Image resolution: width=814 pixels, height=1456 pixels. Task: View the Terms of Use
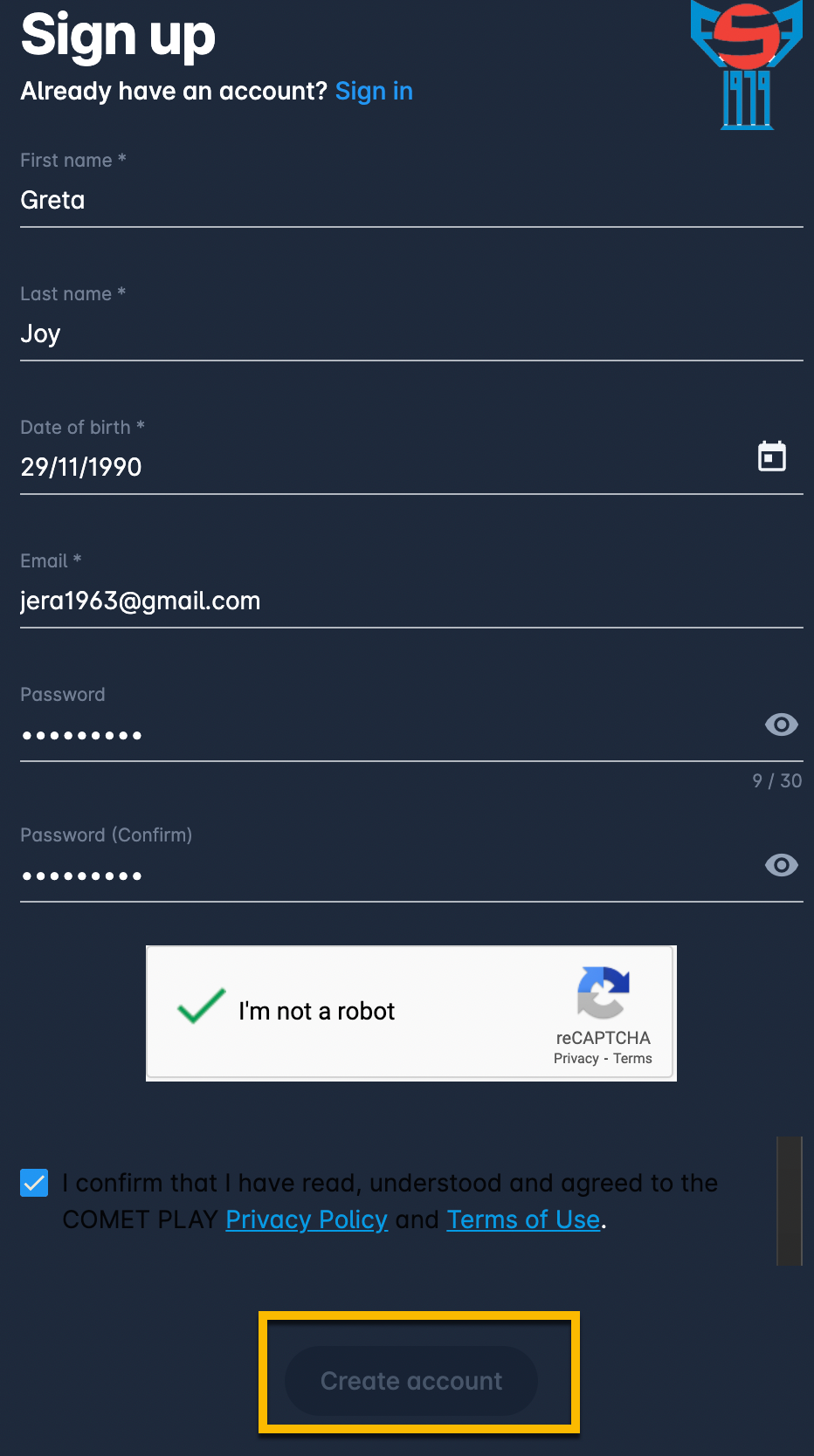(523, 1220)
